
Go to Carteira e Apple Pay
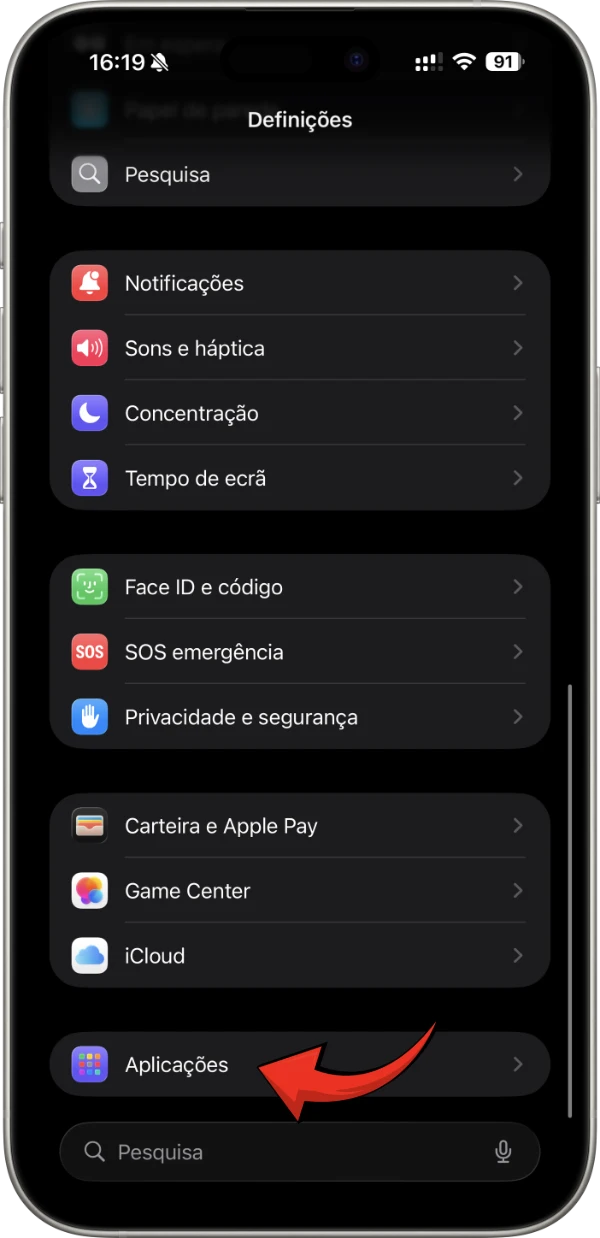[x=300, y=826]
